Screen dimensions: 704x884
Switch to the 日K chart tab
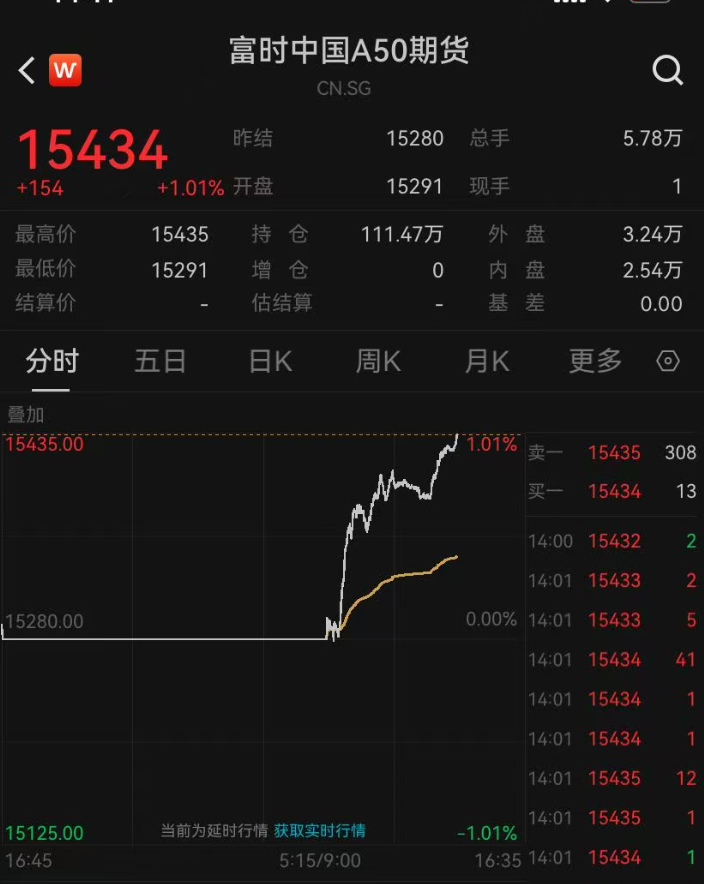pos(270,361)
